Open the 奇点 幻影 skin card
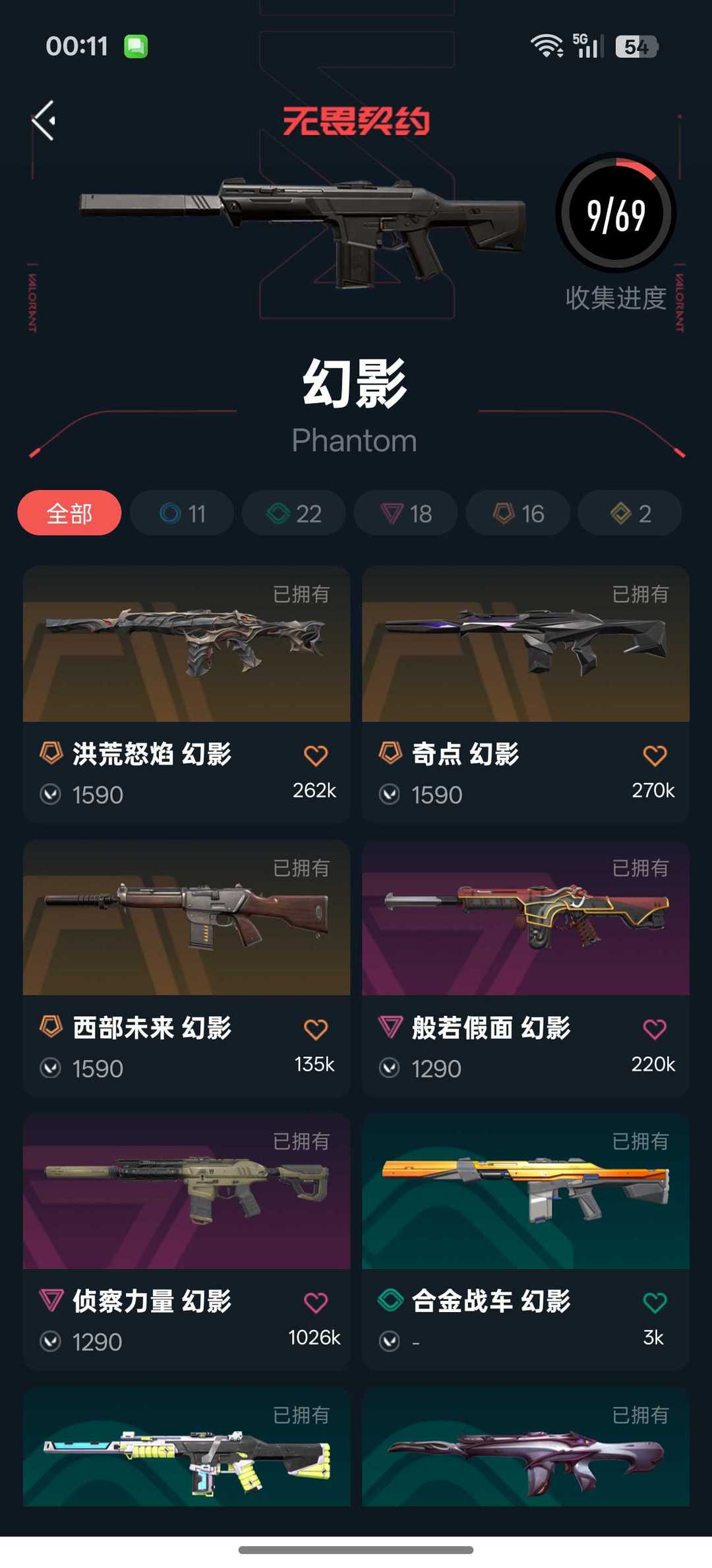The width and height of the screenshot is (712, 1568). point(525,694)
